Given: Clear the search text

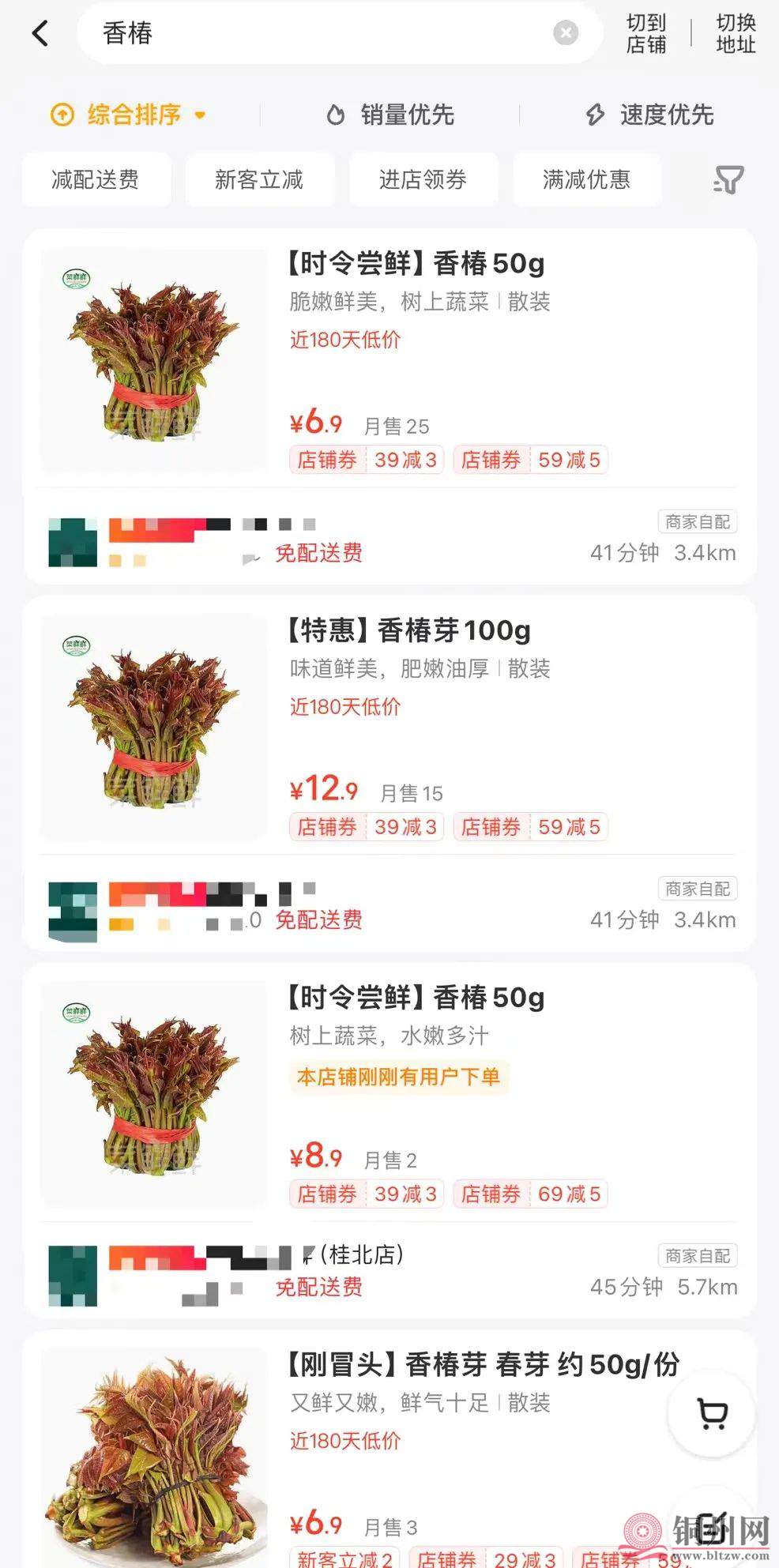Looking at the screenshot, I should [x=565, y=33].
